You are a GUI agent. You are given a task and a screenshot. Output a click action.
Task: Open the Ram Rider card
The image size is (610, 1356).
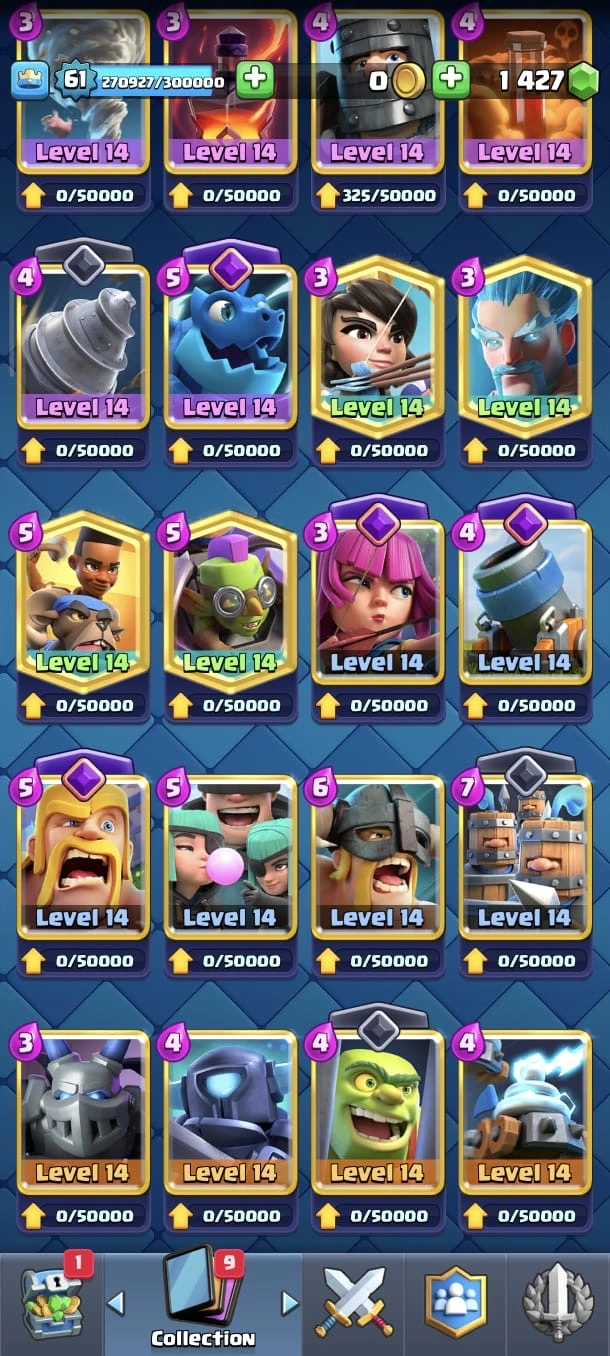[x=83, y=600]
